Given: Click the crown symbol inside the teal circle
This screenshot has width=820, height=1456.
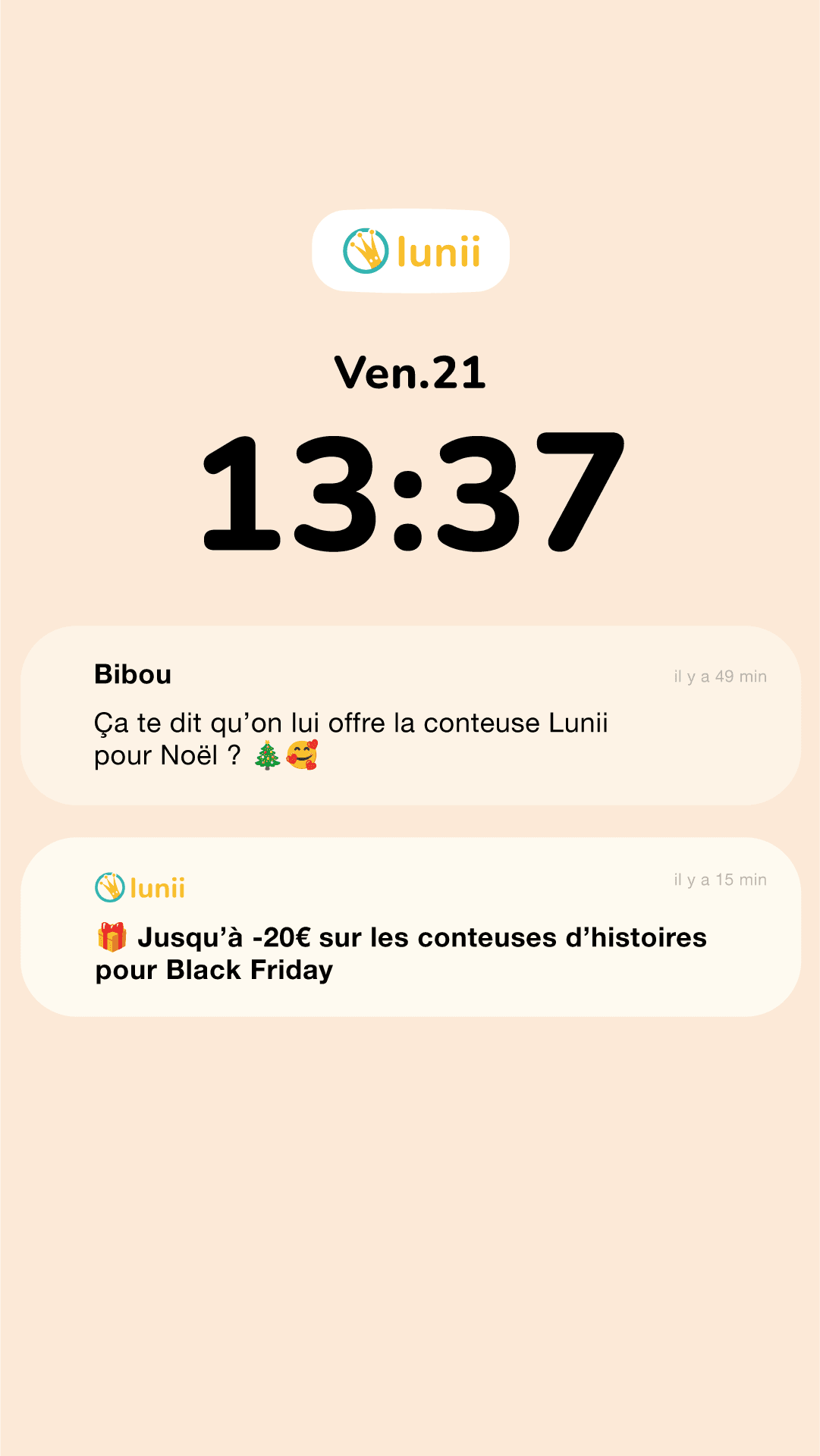Looking at the screenshot, I should coord(366,249).
